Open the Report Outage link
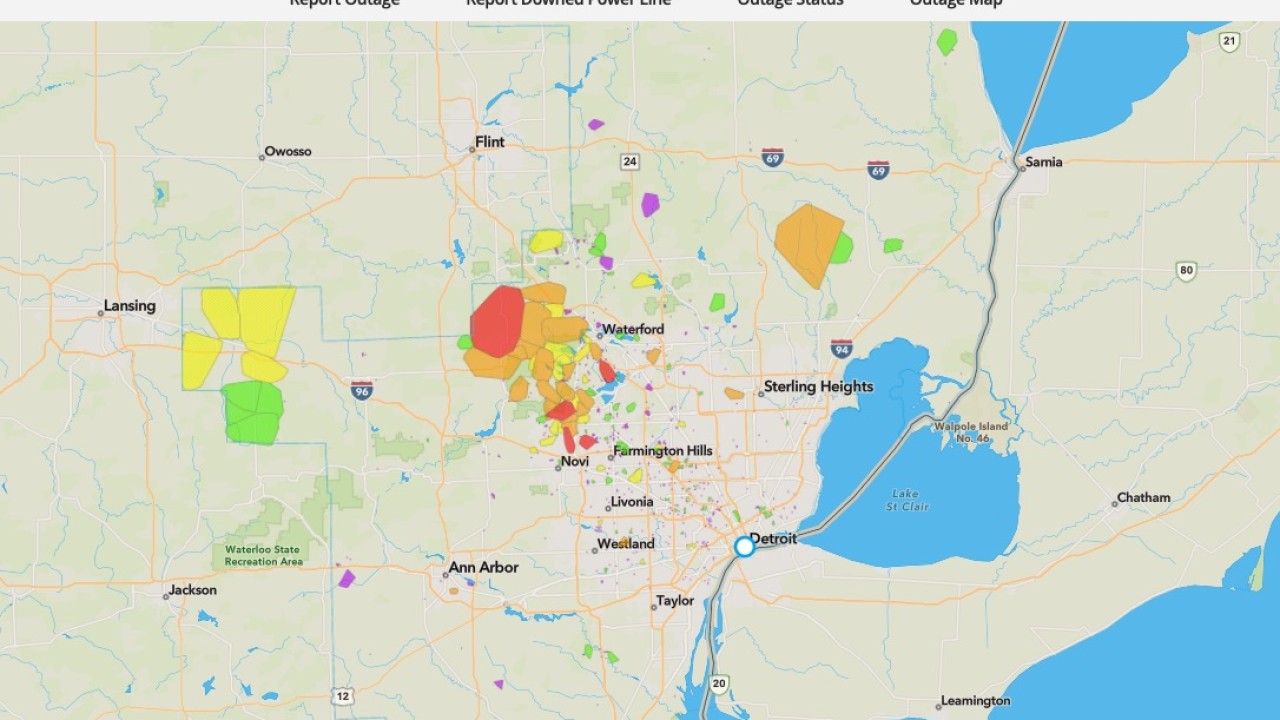Screen dimensions: 1280x720 tap(344, 3)
